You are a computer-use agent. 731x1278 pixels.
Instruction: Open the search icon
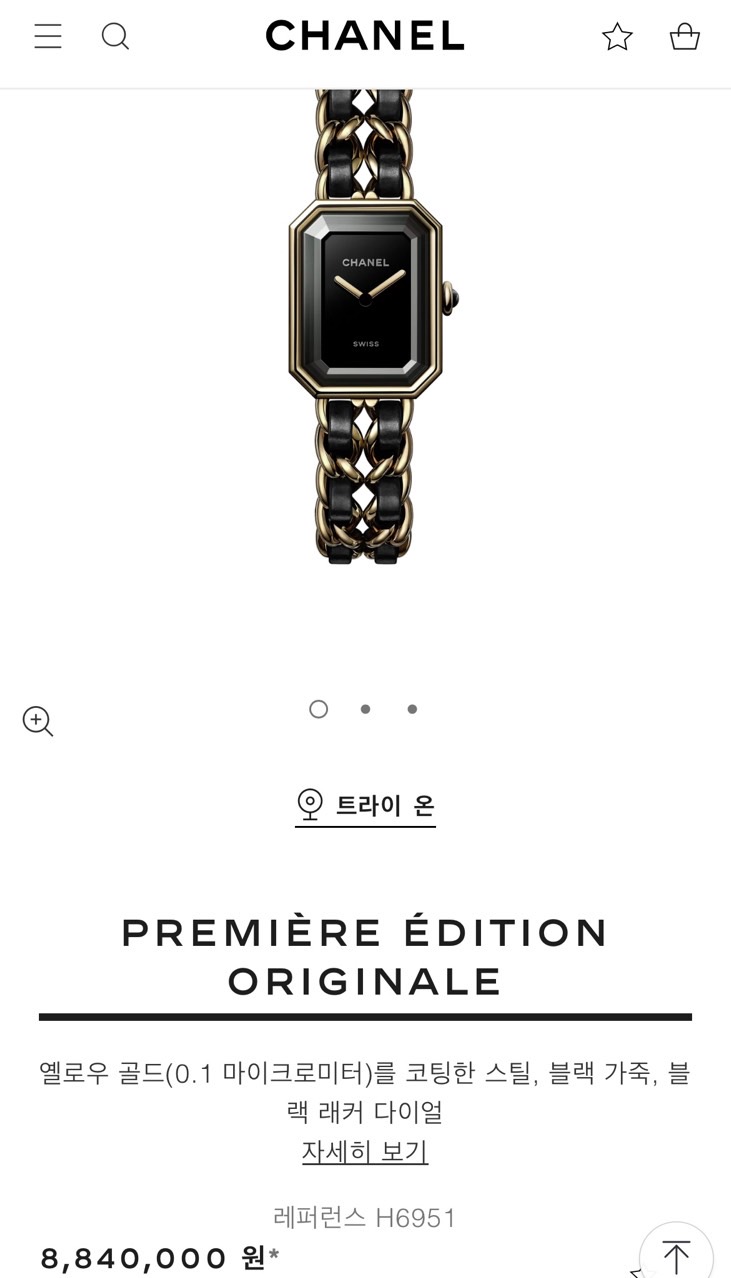(116, 37)
